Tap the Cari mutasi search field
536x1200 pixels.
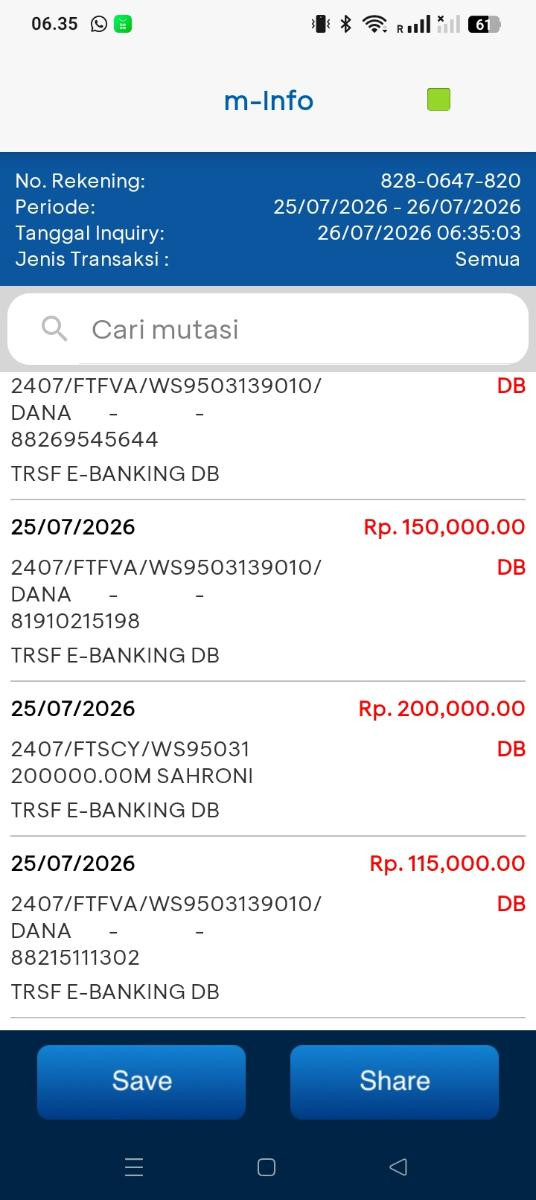267,329
